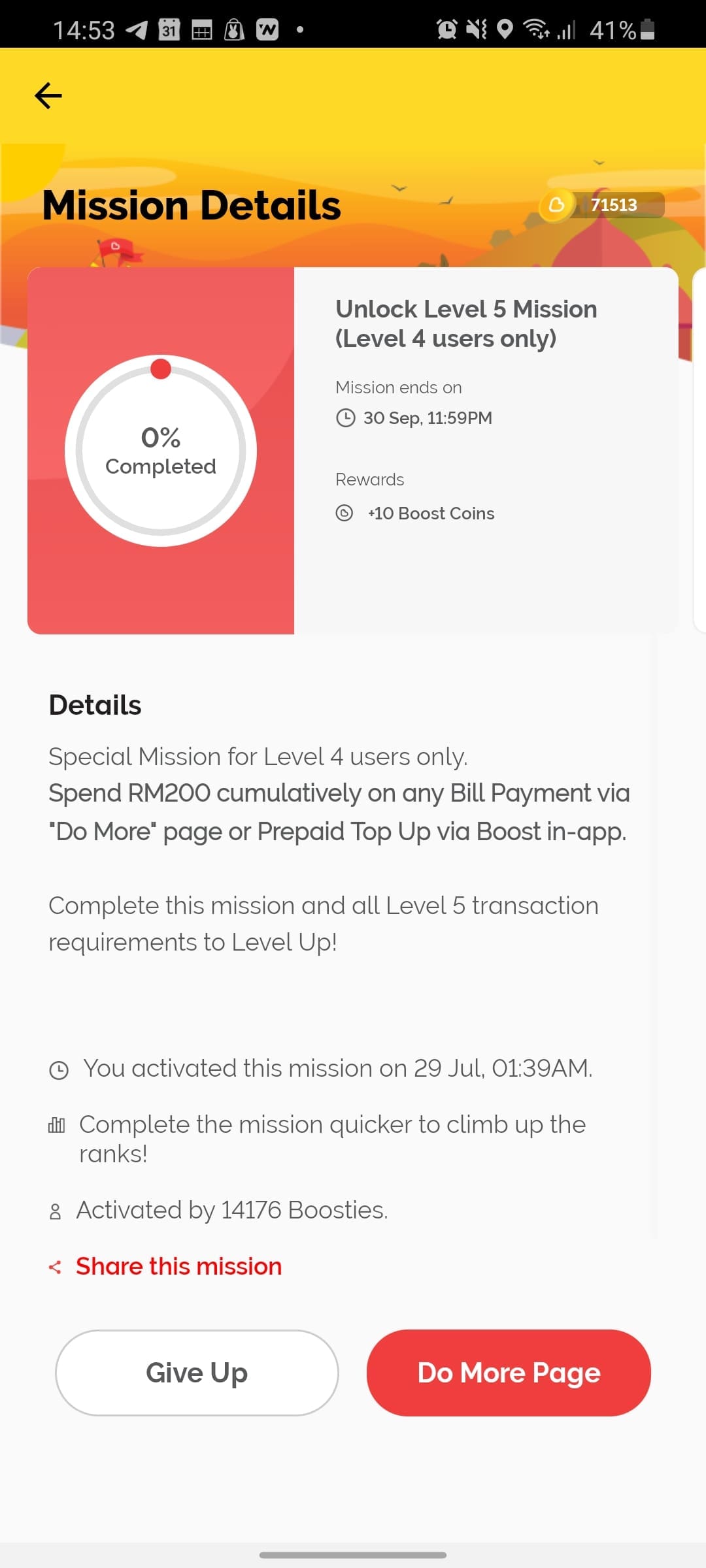The width and height of the screenshot is (706, 1568).
Task: Tap the Details section heading
Action: (x=94, y=704)
